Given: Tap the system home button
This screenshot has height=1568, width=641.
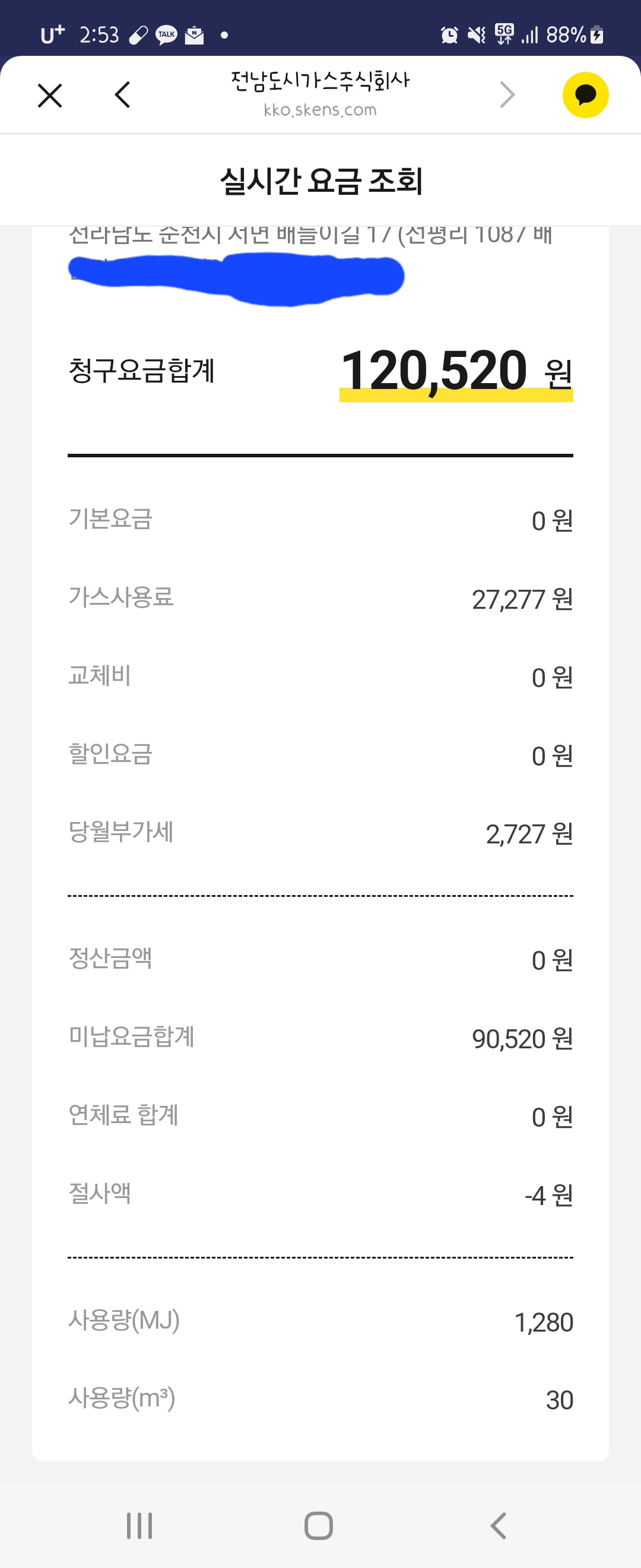Looking at the screenshot, I should pos(319,1525).
